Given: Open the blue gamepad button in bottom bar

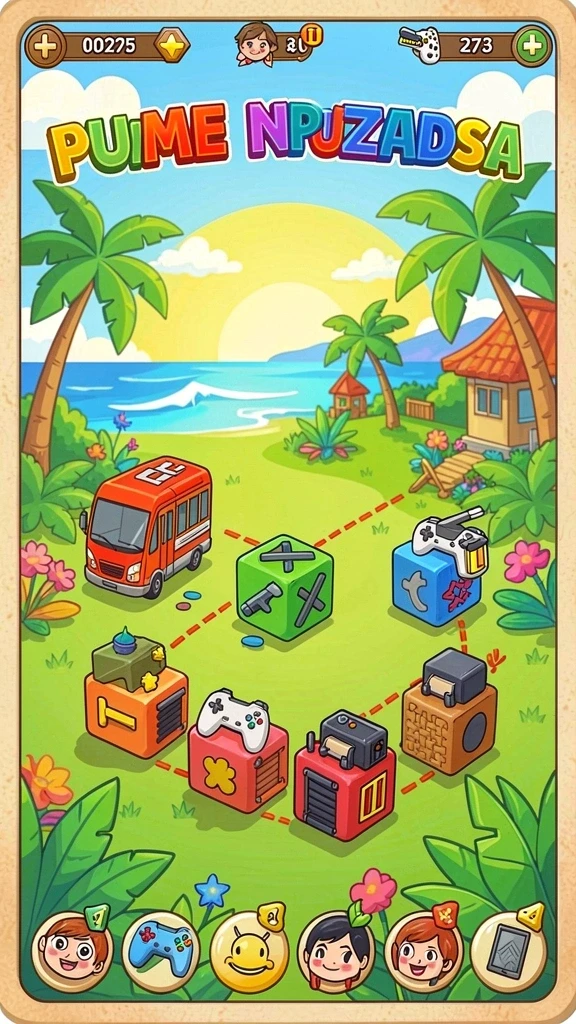Looking at the screenshot, I should 160,952.
